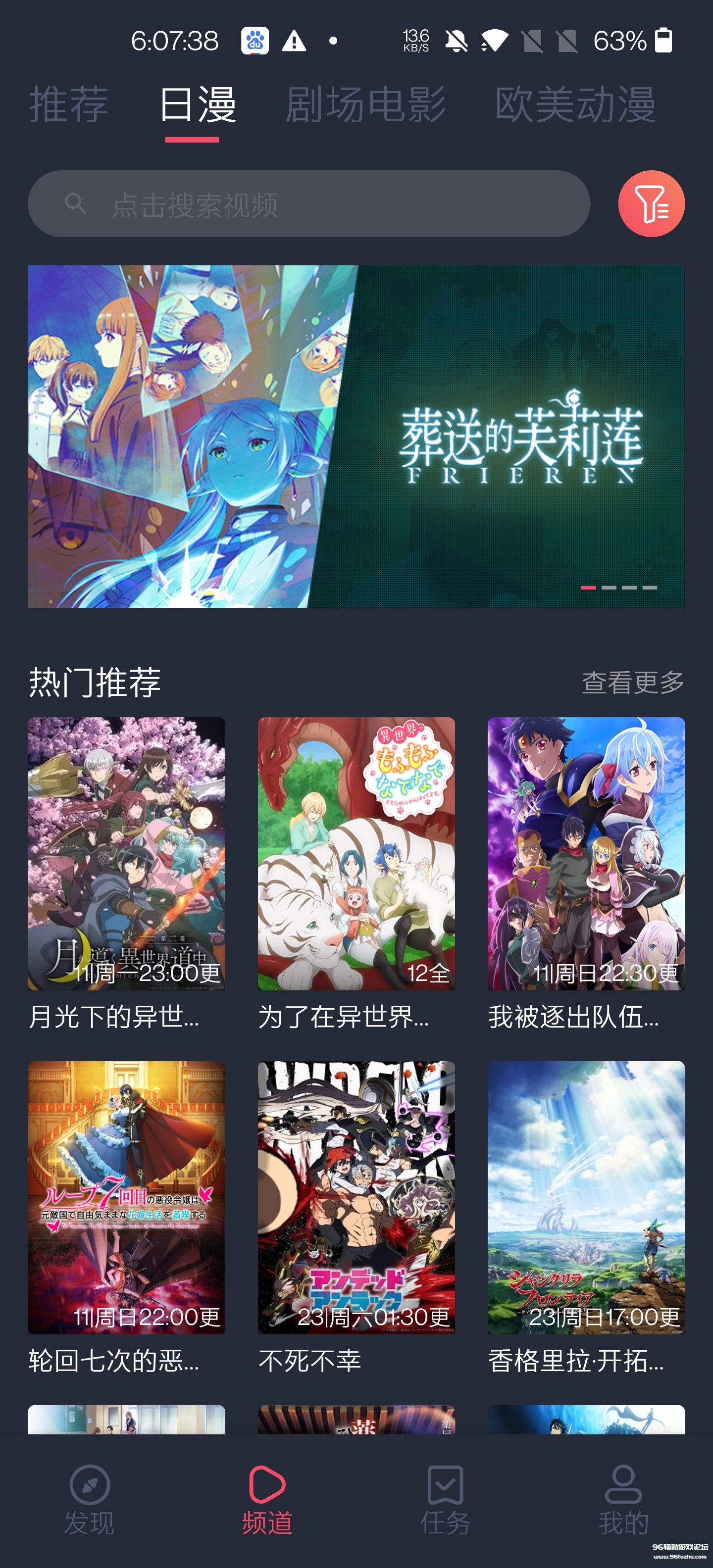Open the Baidu app icon in status bar
This screenshot has width=713, height=1568.
click(255, 40)
